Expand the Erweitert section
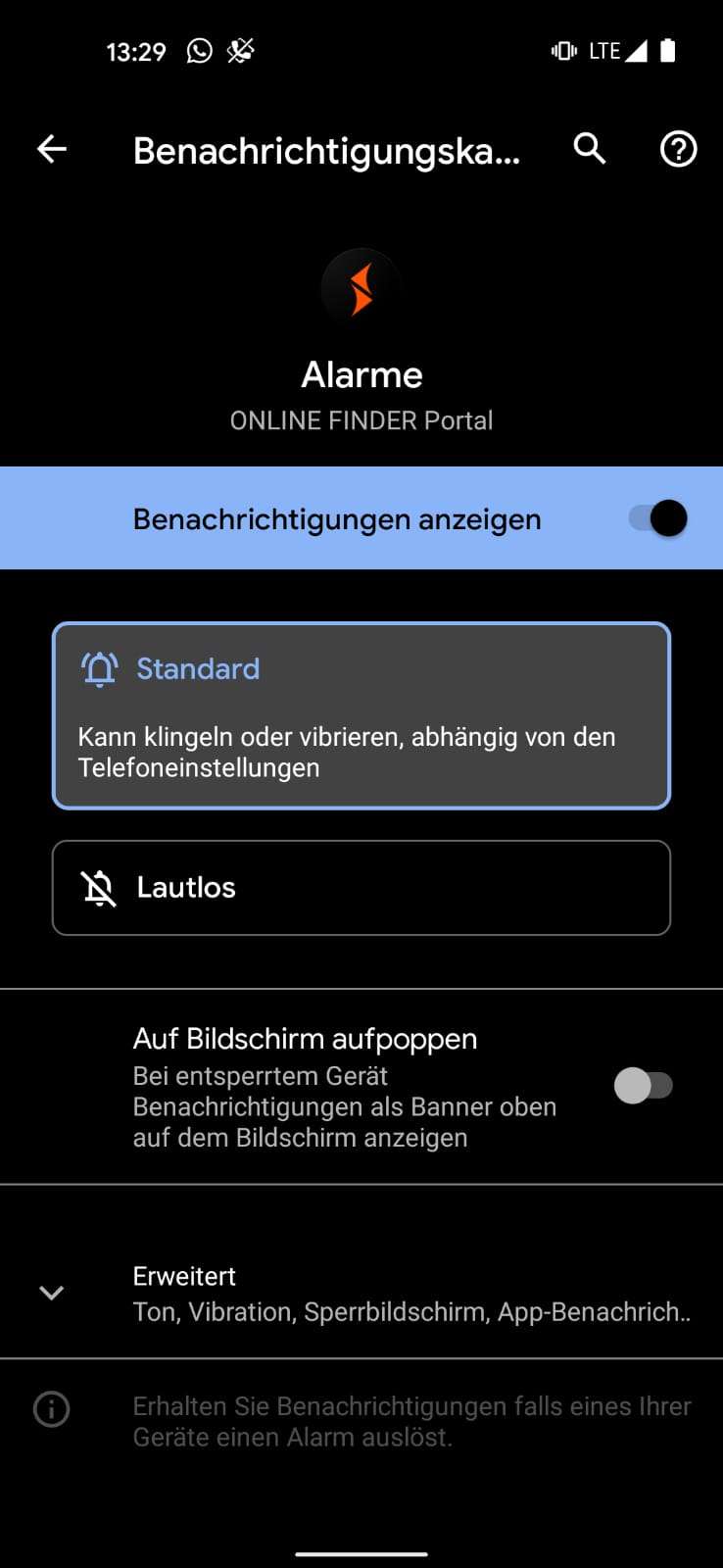Image resolution: width=723 pixels, height=1568 pixels. 361,1294
